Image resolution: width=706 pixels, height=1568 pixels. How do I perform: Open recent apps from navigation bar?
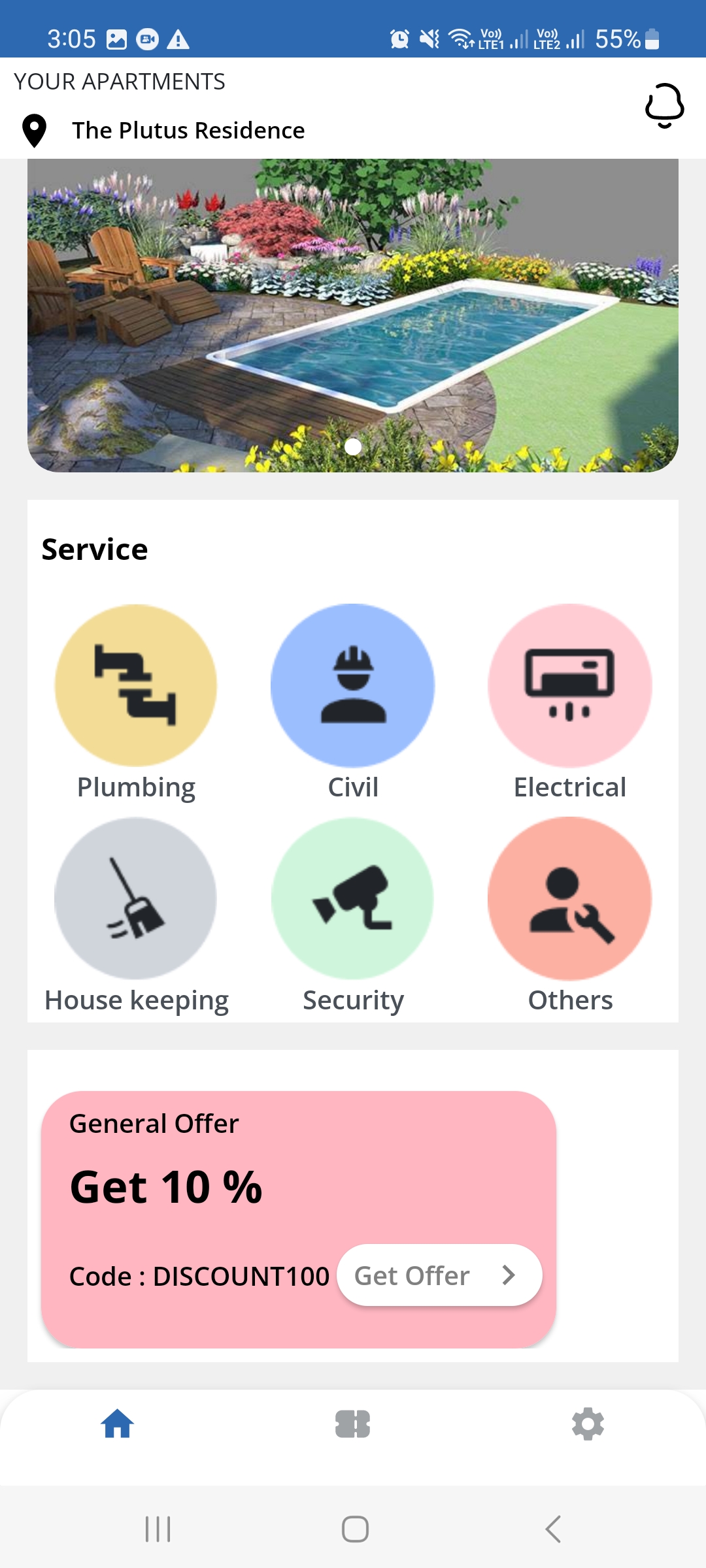point(158,1529)
